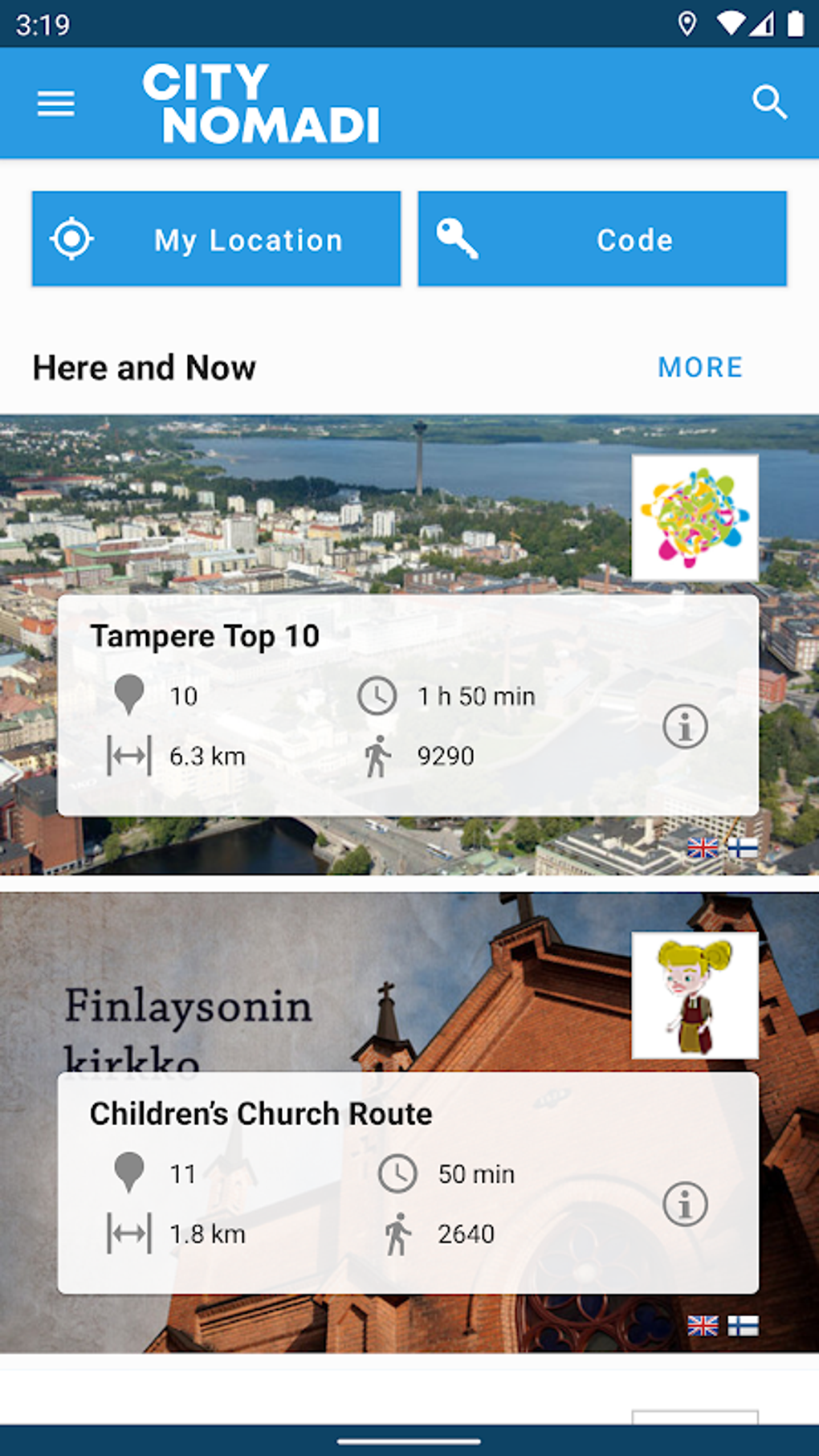View MORE Here and Now routes

tap(700, 367)
